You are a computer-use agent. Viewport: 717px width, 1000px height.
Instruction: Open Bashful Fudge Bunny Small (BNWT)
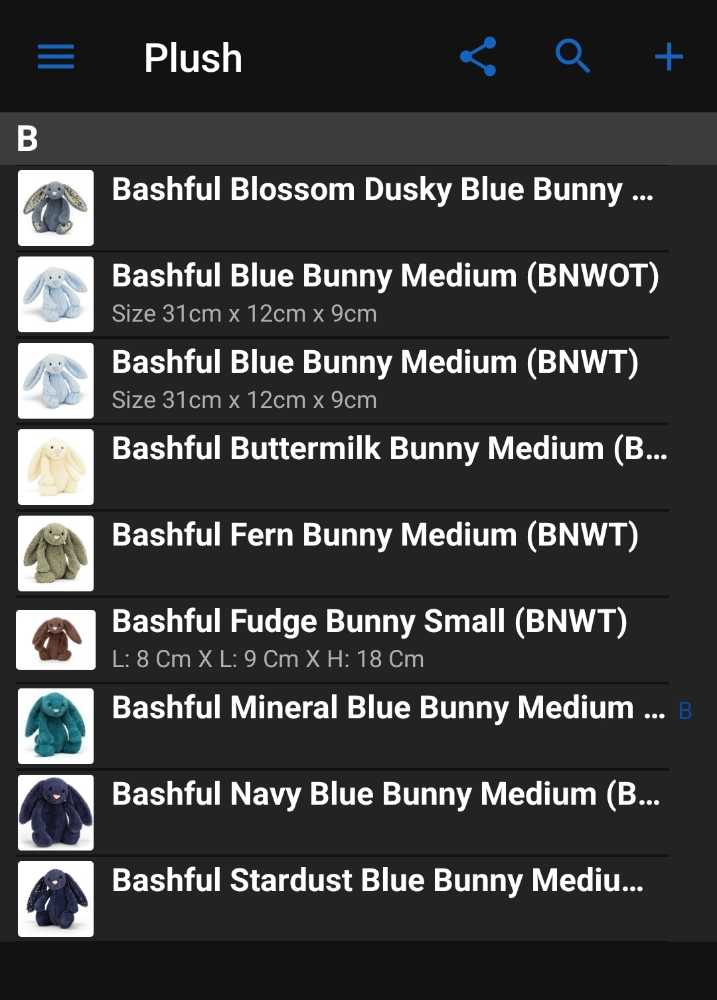click(369, 638)
